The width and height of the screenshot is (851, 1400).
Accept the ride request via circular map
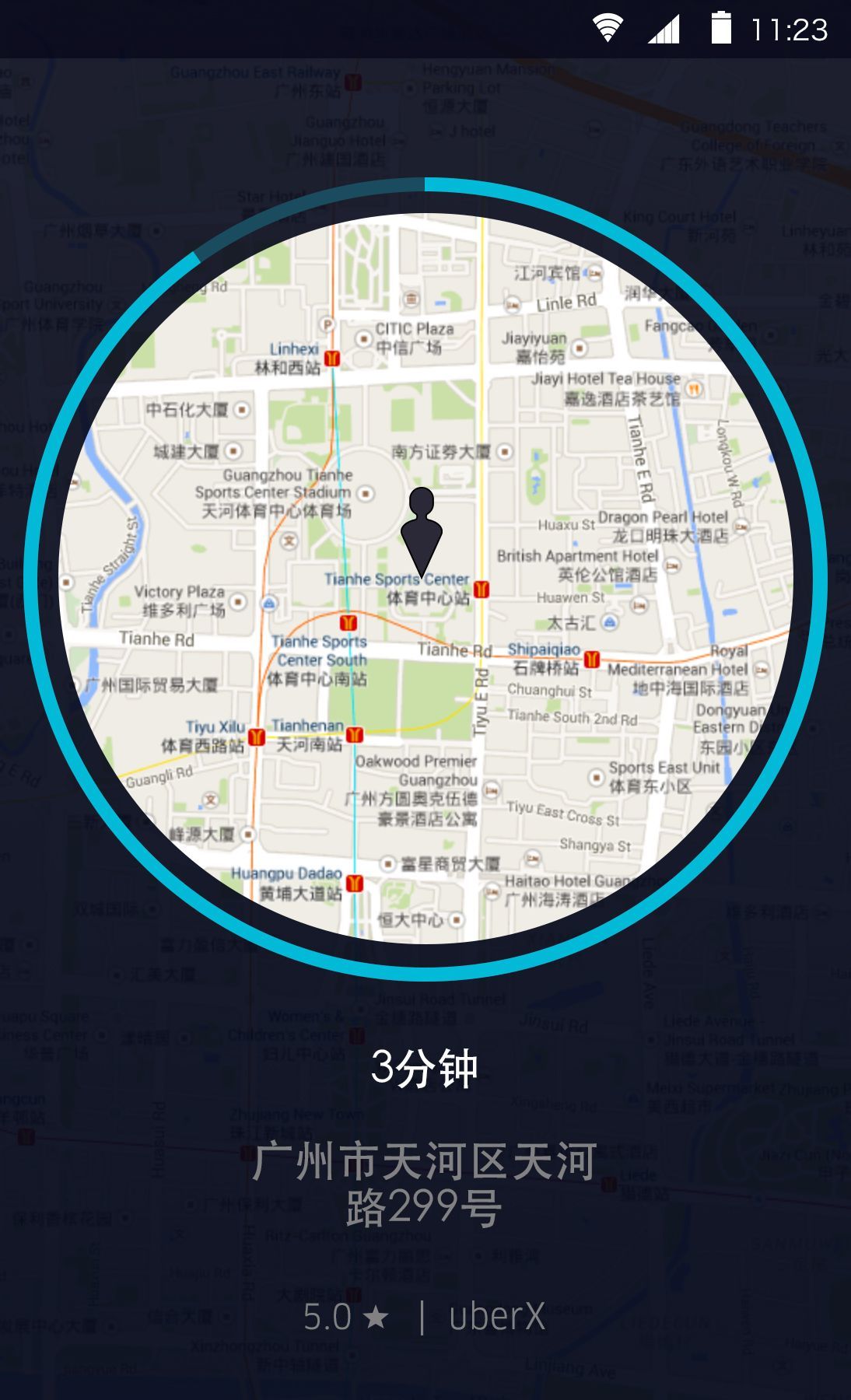pyautogui.click(x=425, y=579)
